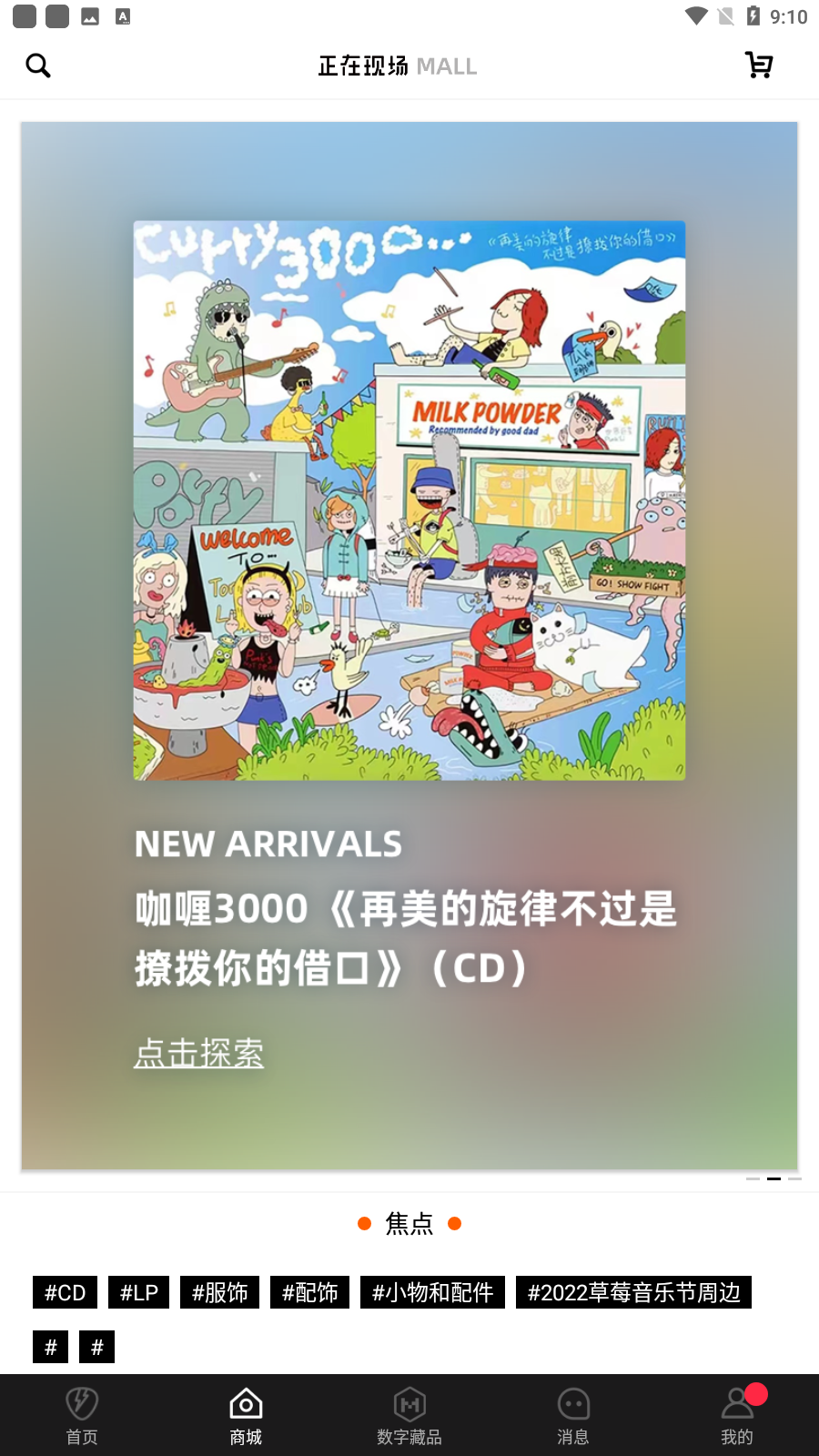Open the shopping cart
This screenshot has height=1456, width=819.
pos(758,66)
